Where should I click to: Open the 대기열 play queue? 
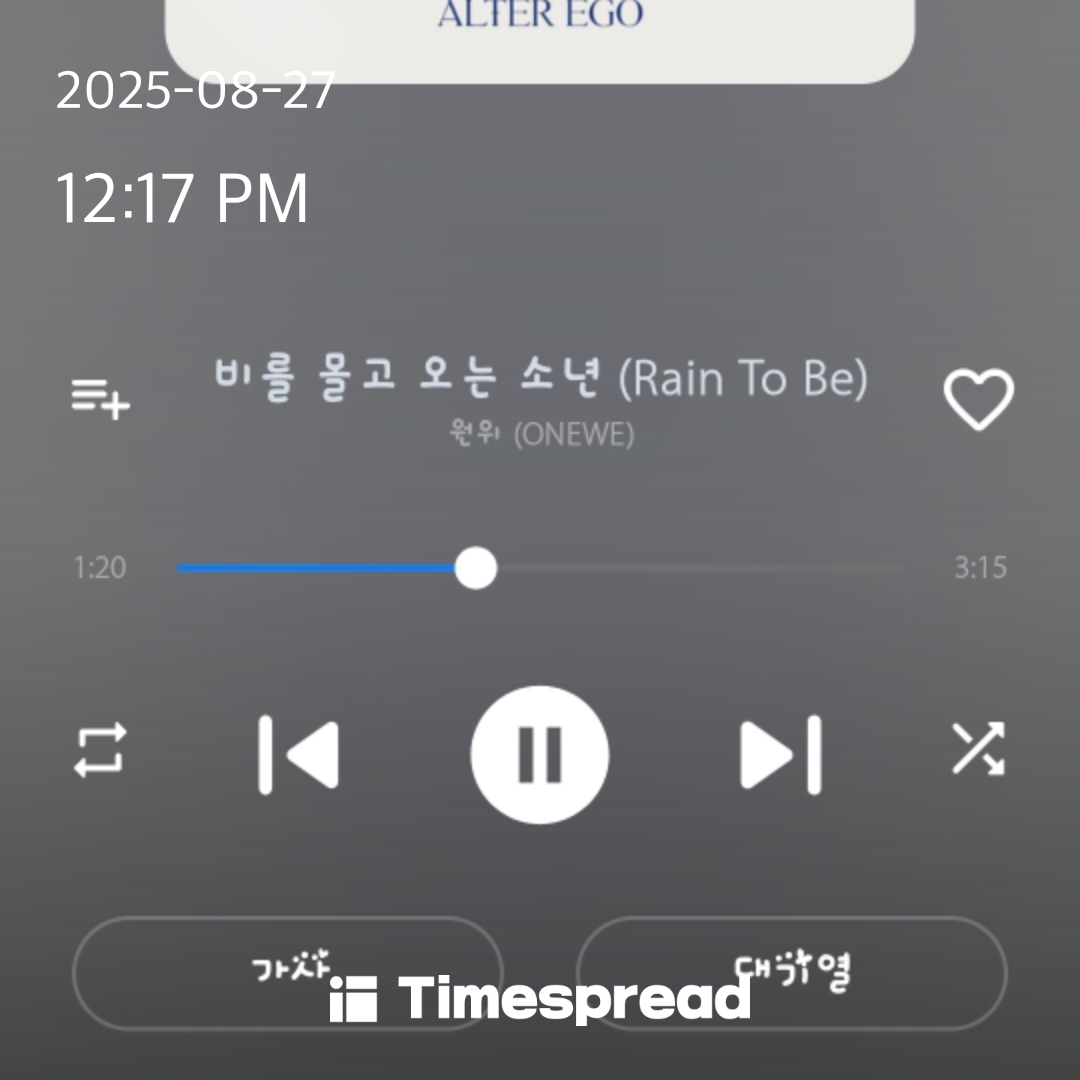click(791, 971)
